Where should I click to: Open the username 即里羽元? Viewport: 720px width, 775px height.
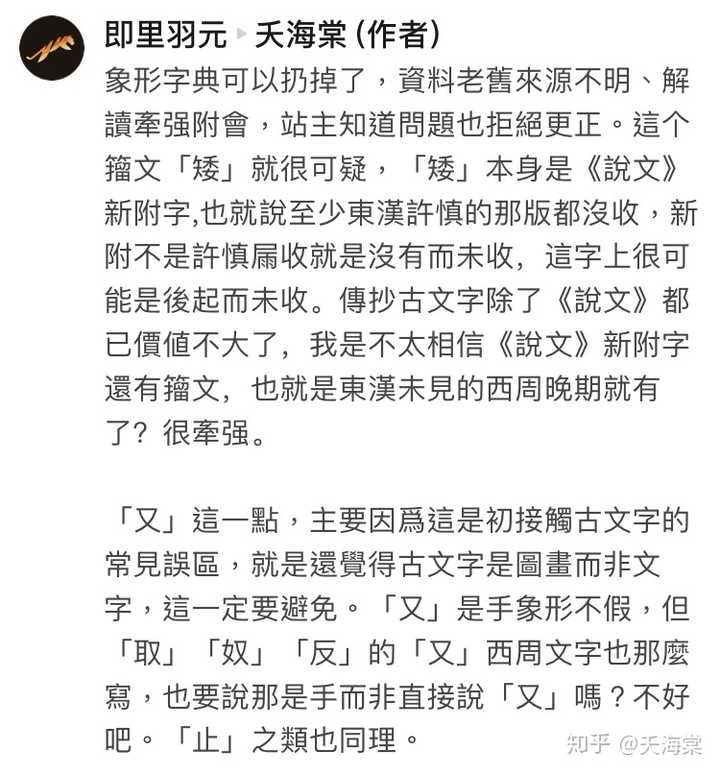click(x=164, y=36)
